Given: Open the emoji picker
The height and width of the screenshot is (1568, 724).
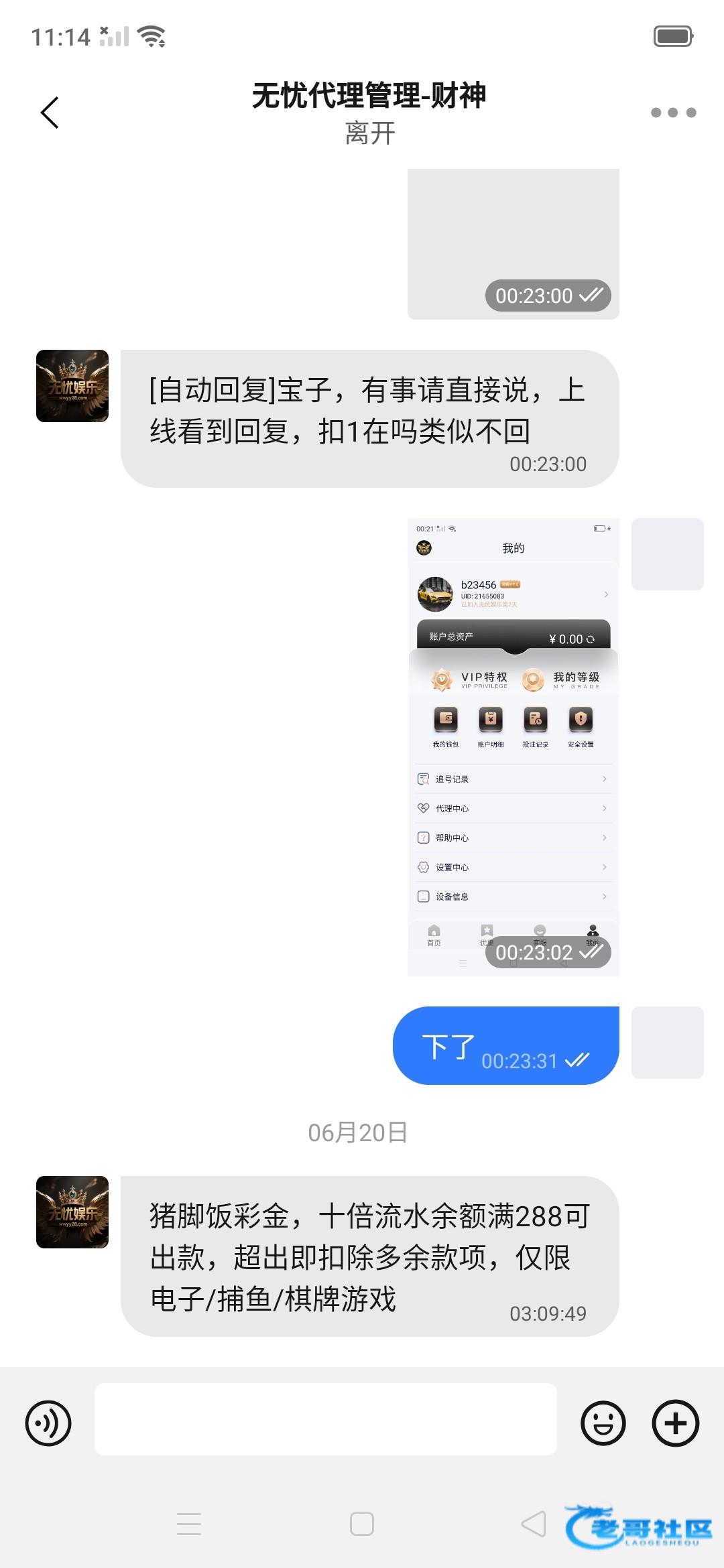Looking at the screenshot, I should pos(603,1423).
